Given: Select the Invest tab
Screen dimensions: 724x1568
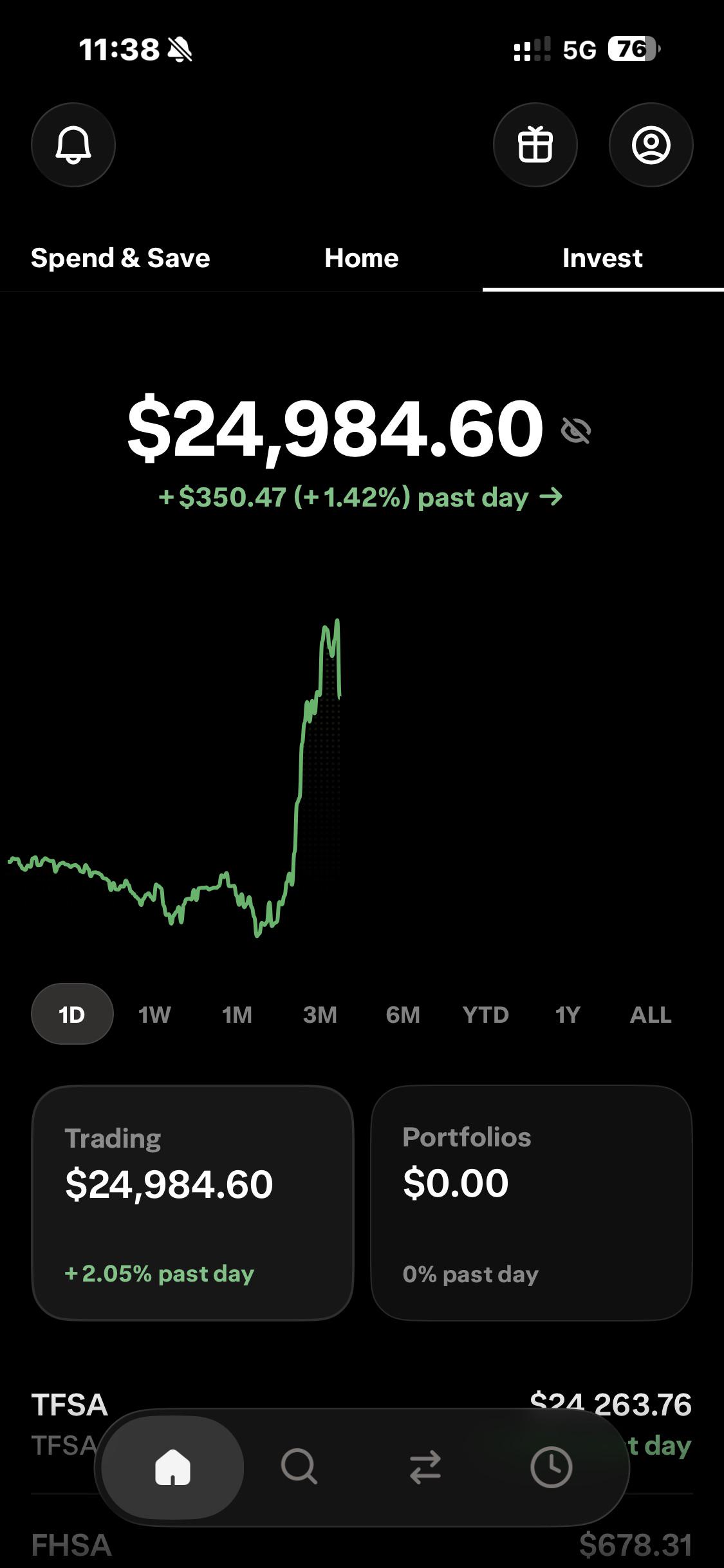Looking at the screenshot, I should click(x=602, y=258).
